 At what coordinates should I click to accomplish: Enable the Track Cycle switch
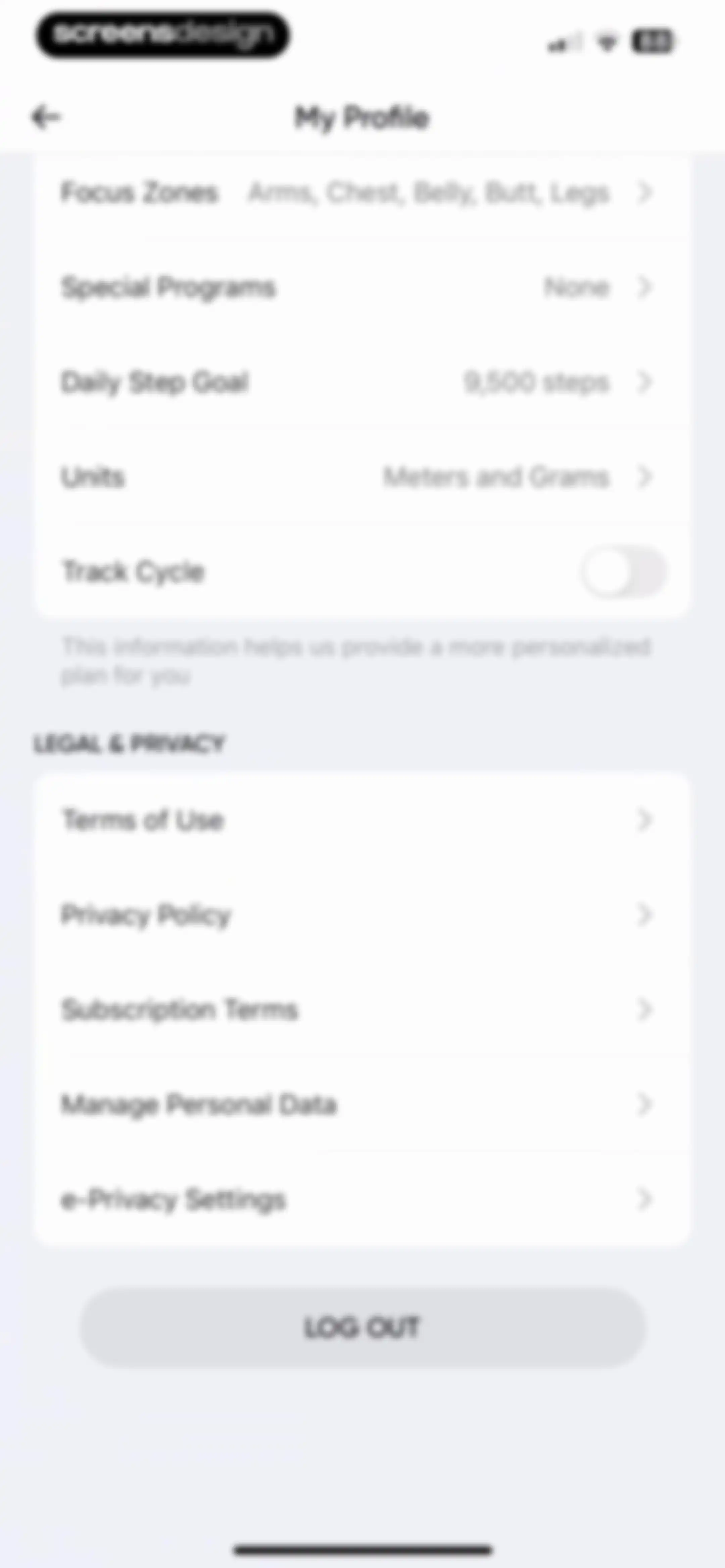623,571
